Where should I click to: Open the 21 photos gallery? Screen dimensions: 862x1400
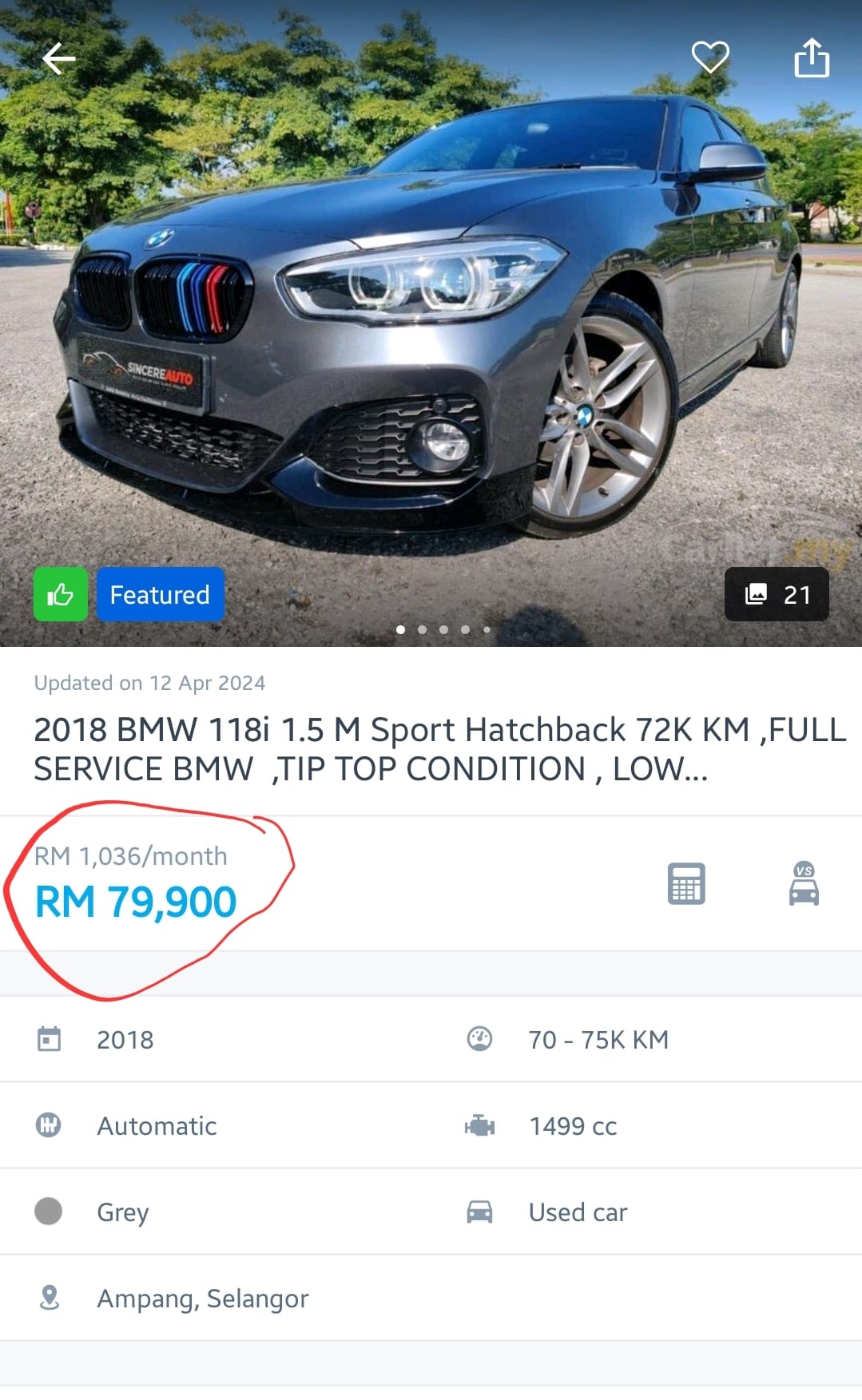(777, 594)
